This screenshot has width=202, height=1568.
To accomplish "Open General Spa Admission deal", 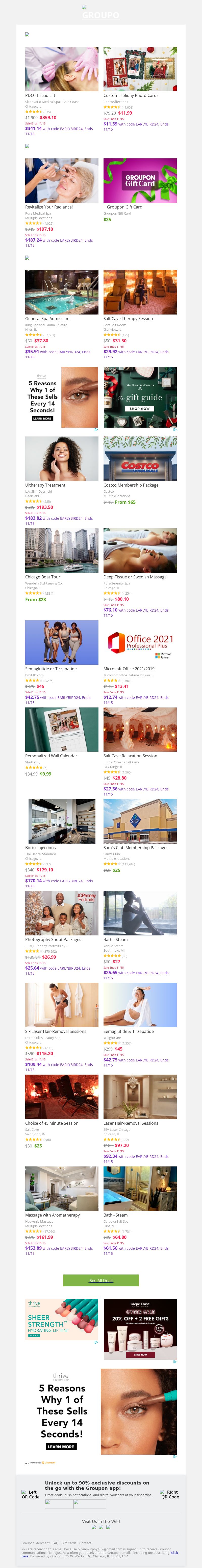I will [61, 292].
